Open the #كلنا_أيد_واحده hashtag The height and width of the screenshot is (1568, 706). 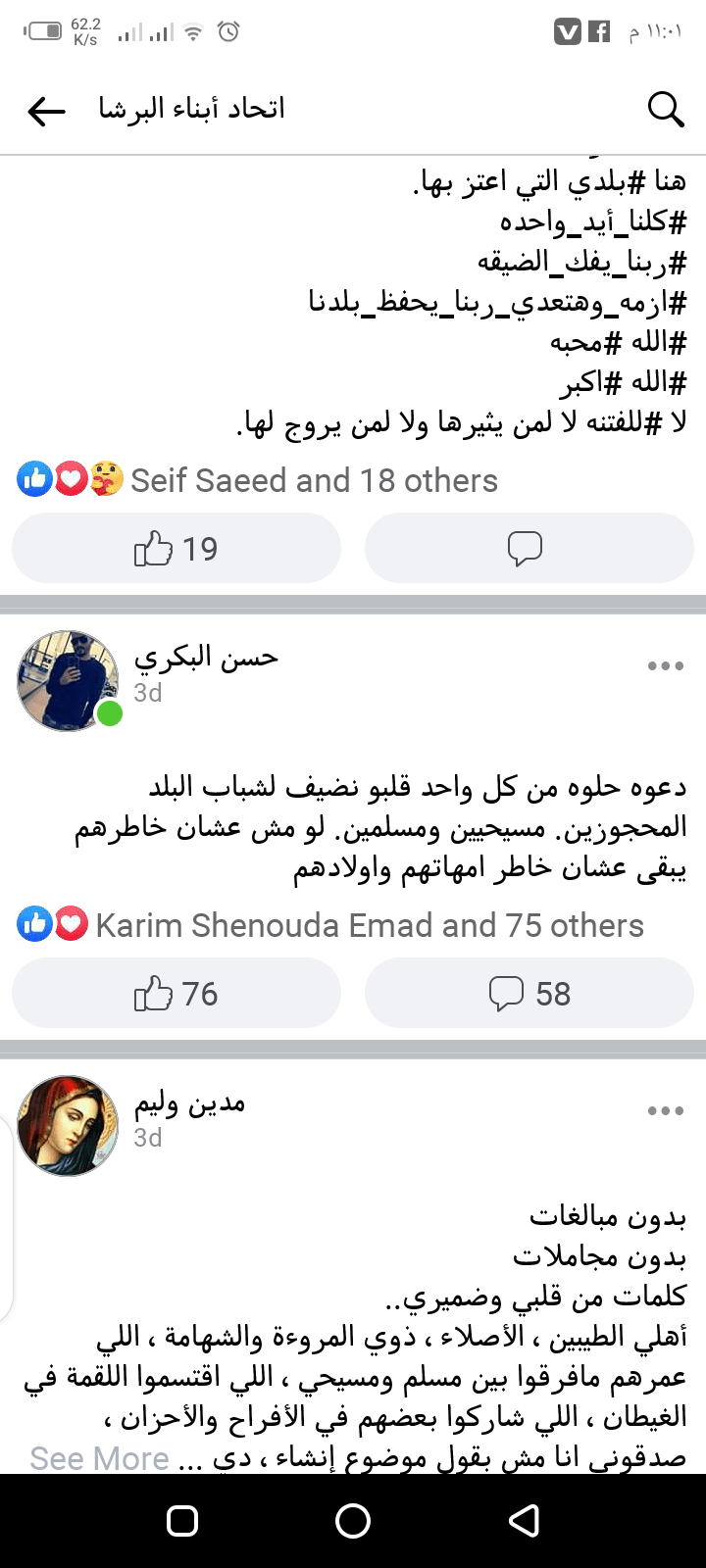pyautogui.click(x=593, y=222)
